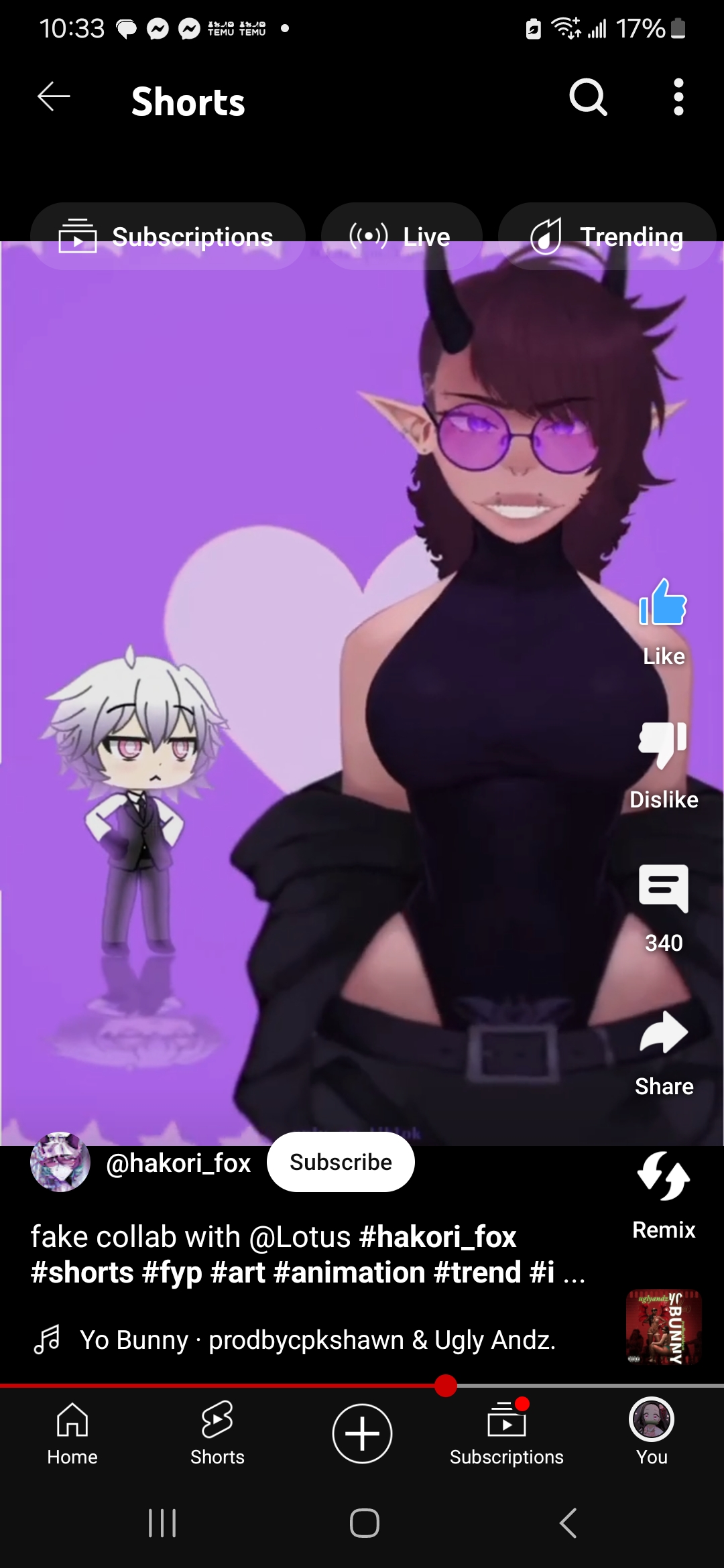Share this short
This screenshot has height=1568, width=724.
tap(663, 1033)
